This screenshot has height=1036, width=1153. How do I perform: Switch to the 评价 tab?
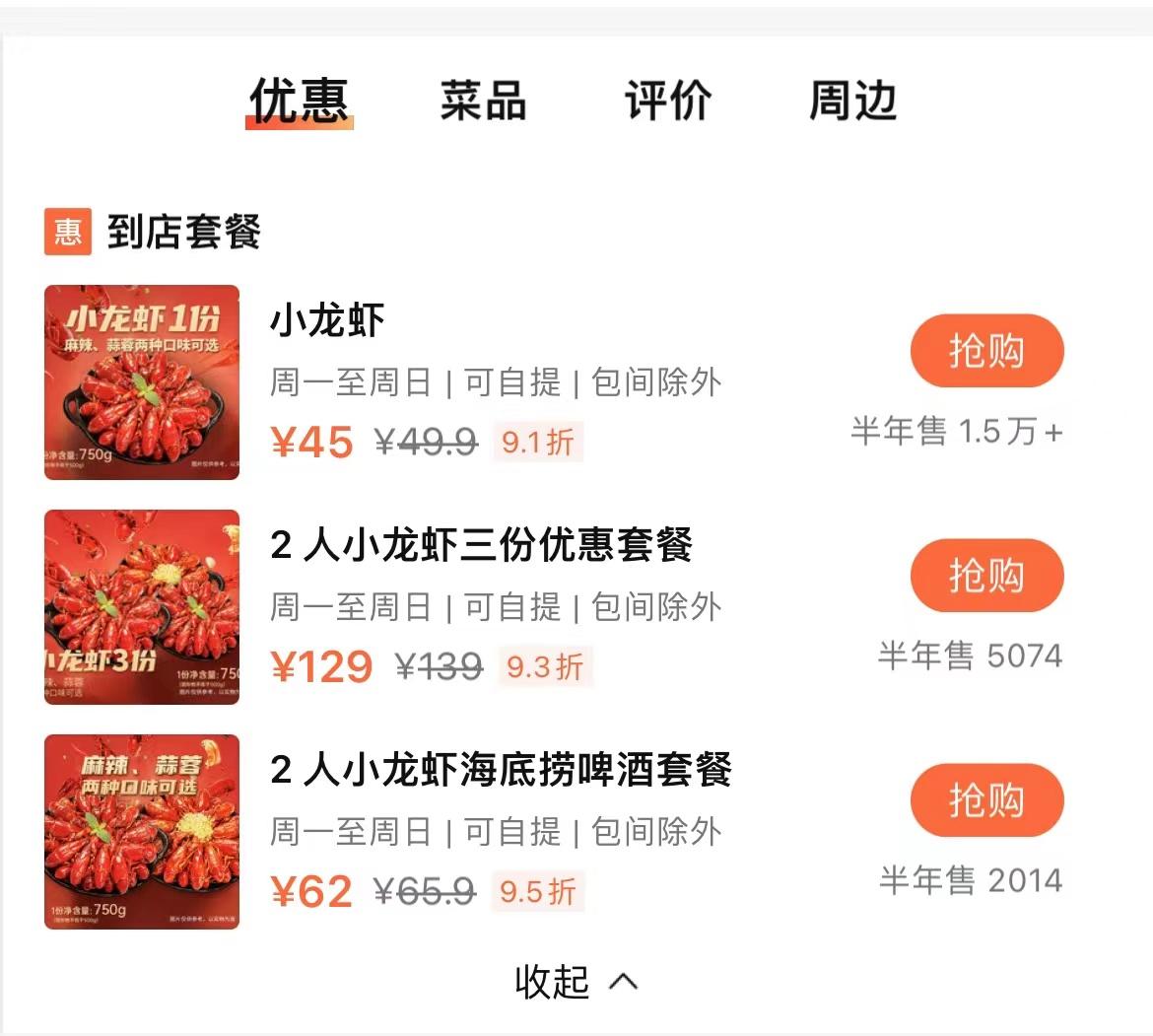click(667, 101)
